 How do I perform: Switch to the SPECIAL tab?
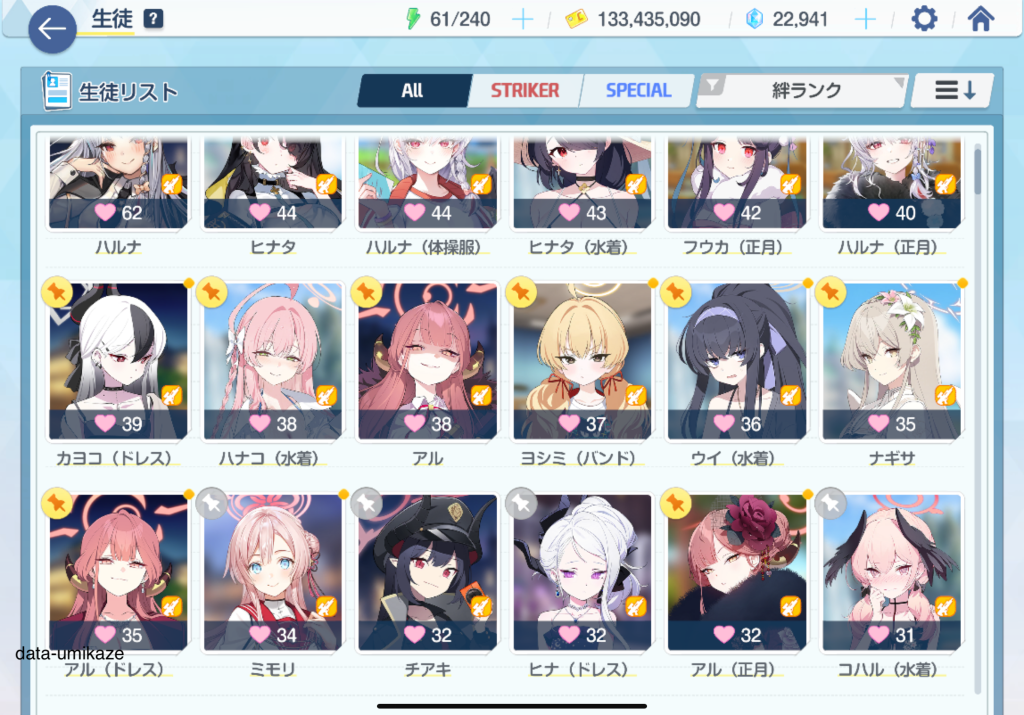(638, 90)
